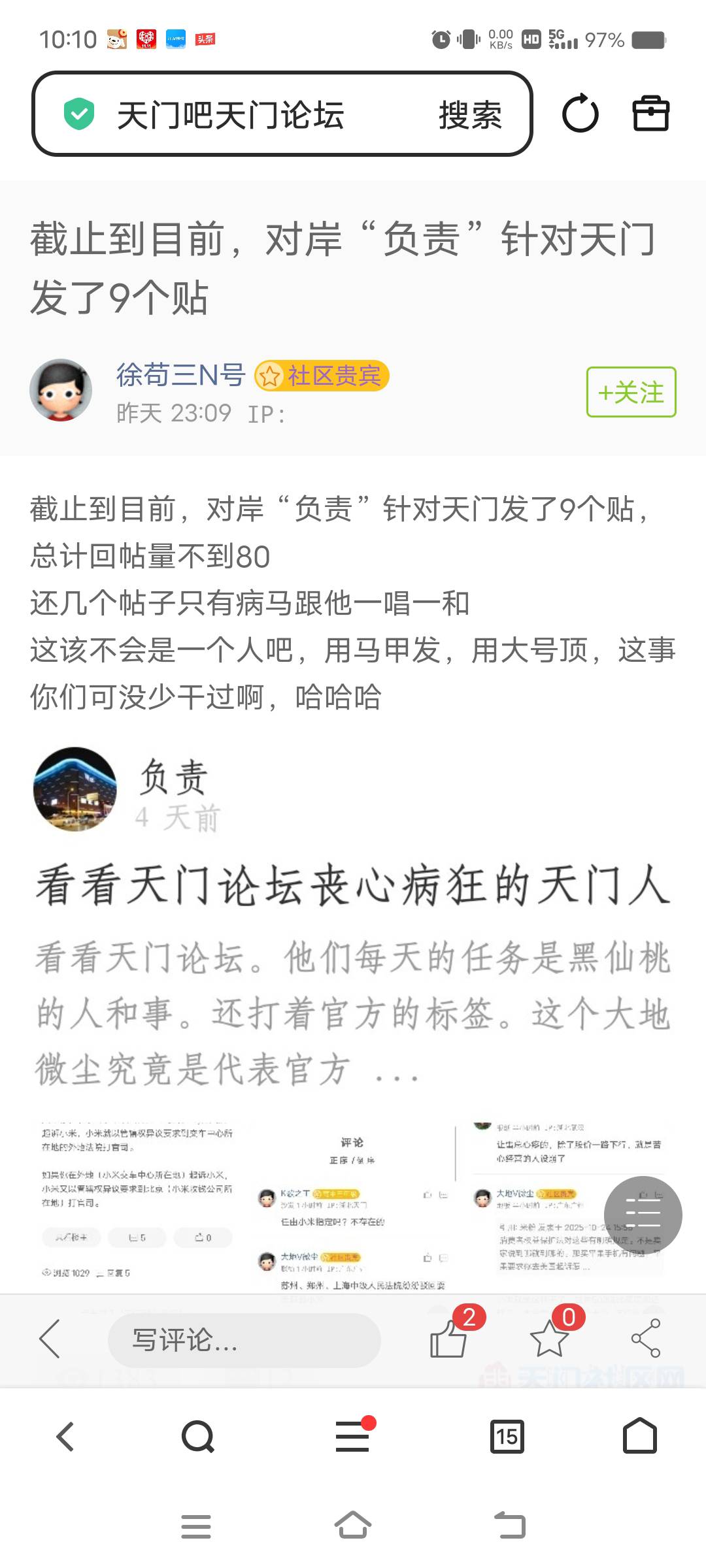Open the browser menu with the red dot
Viewport: 706px width, 1568px height.
click(x=353, y=1437)
